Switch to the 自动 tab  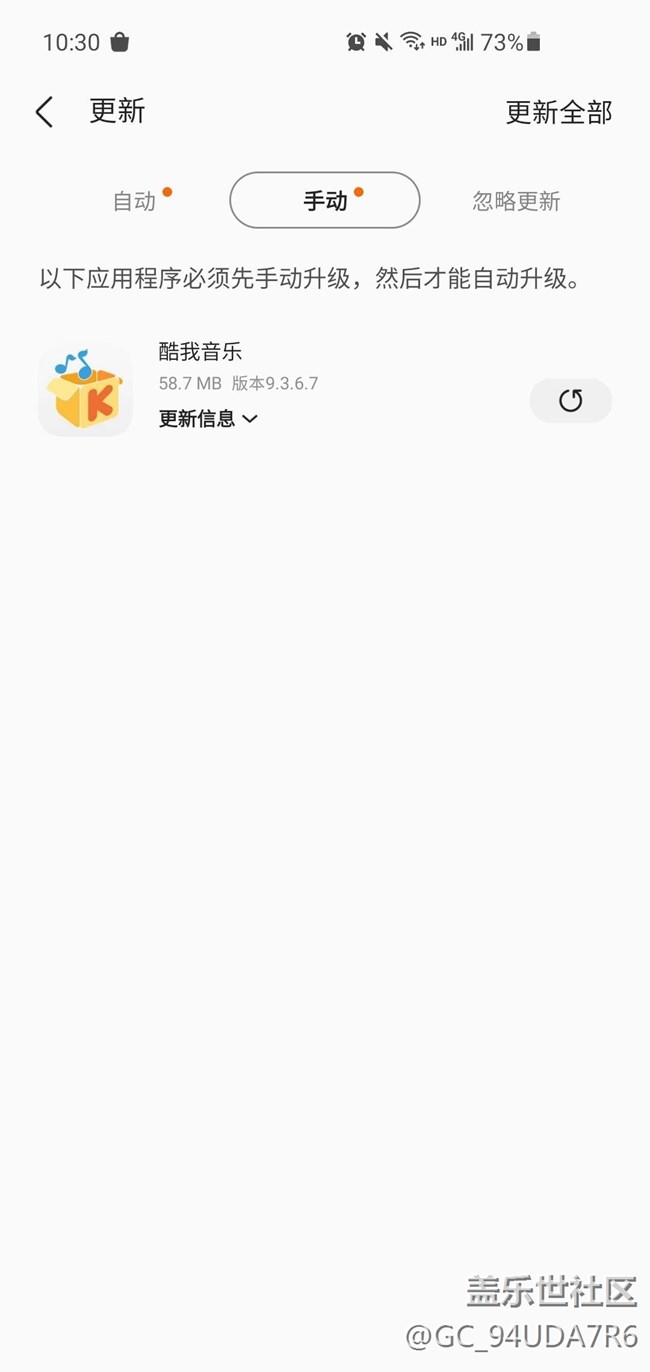[135, 201]
